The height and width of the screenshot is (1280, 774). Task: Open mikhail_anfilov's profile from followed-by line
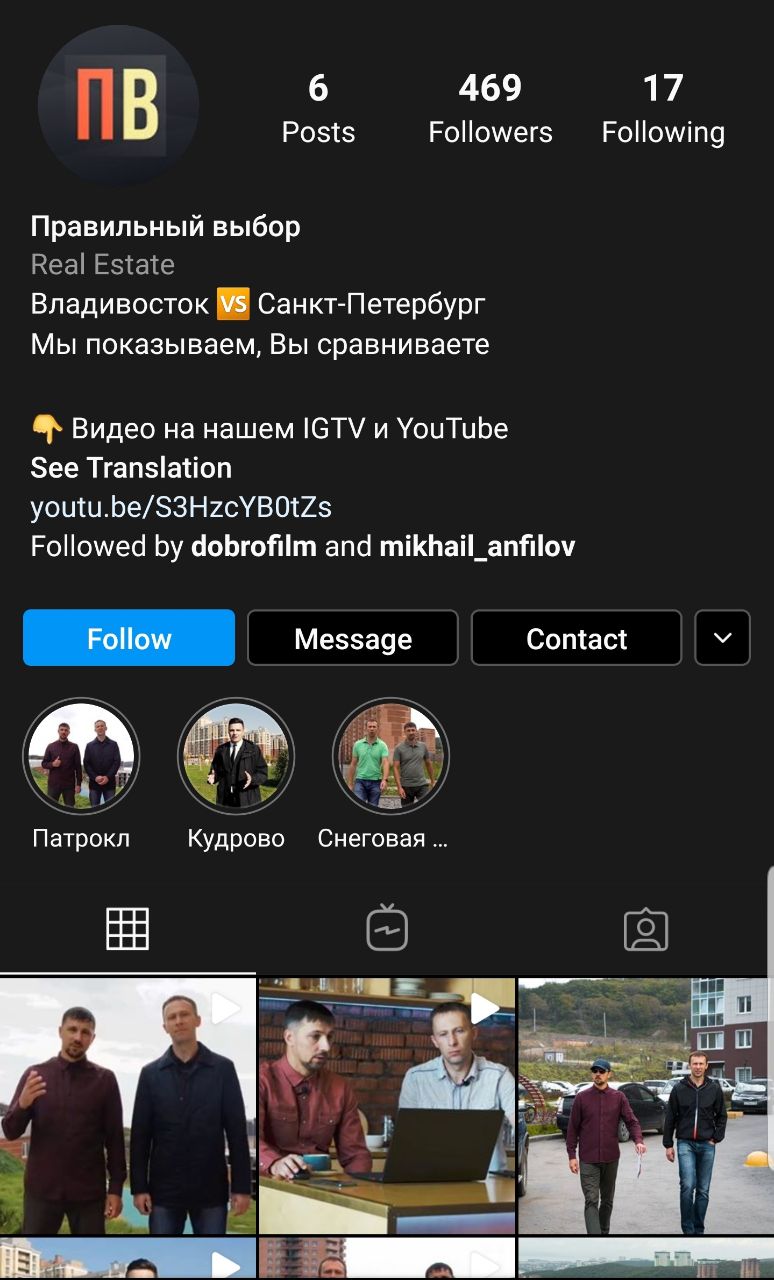pos(477,547)
